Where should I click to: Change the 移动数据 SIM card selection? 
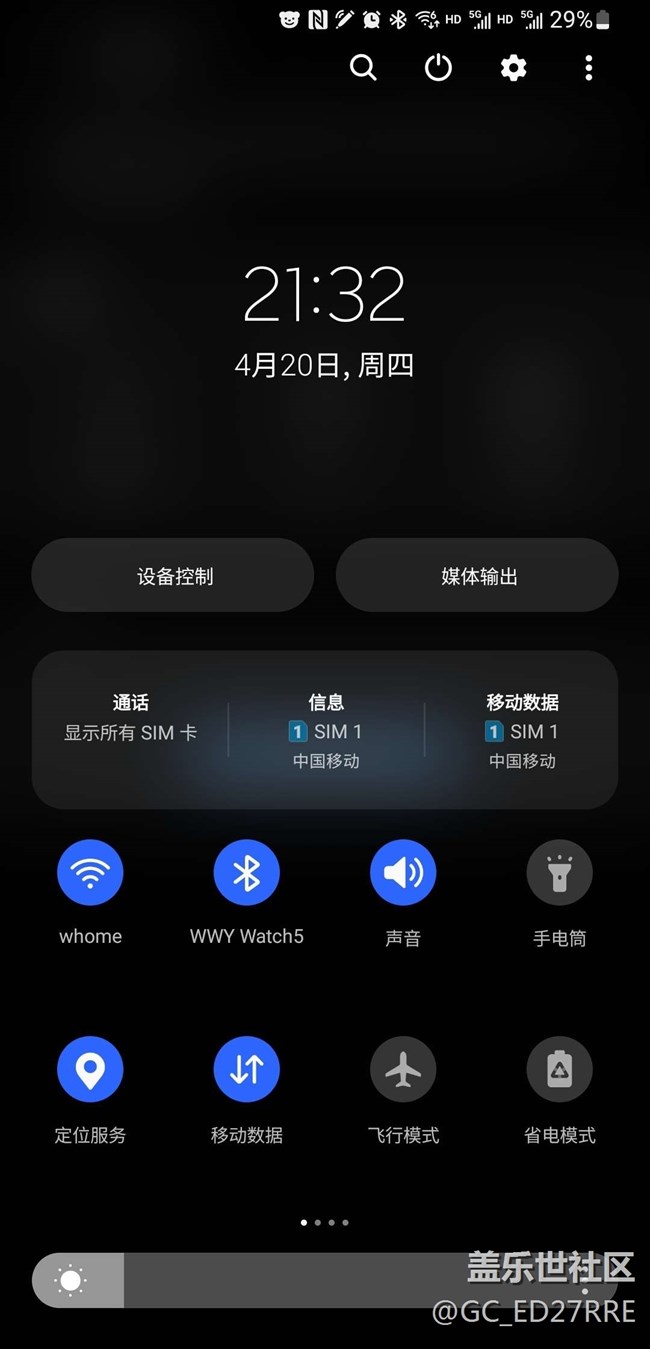point(522,731)
